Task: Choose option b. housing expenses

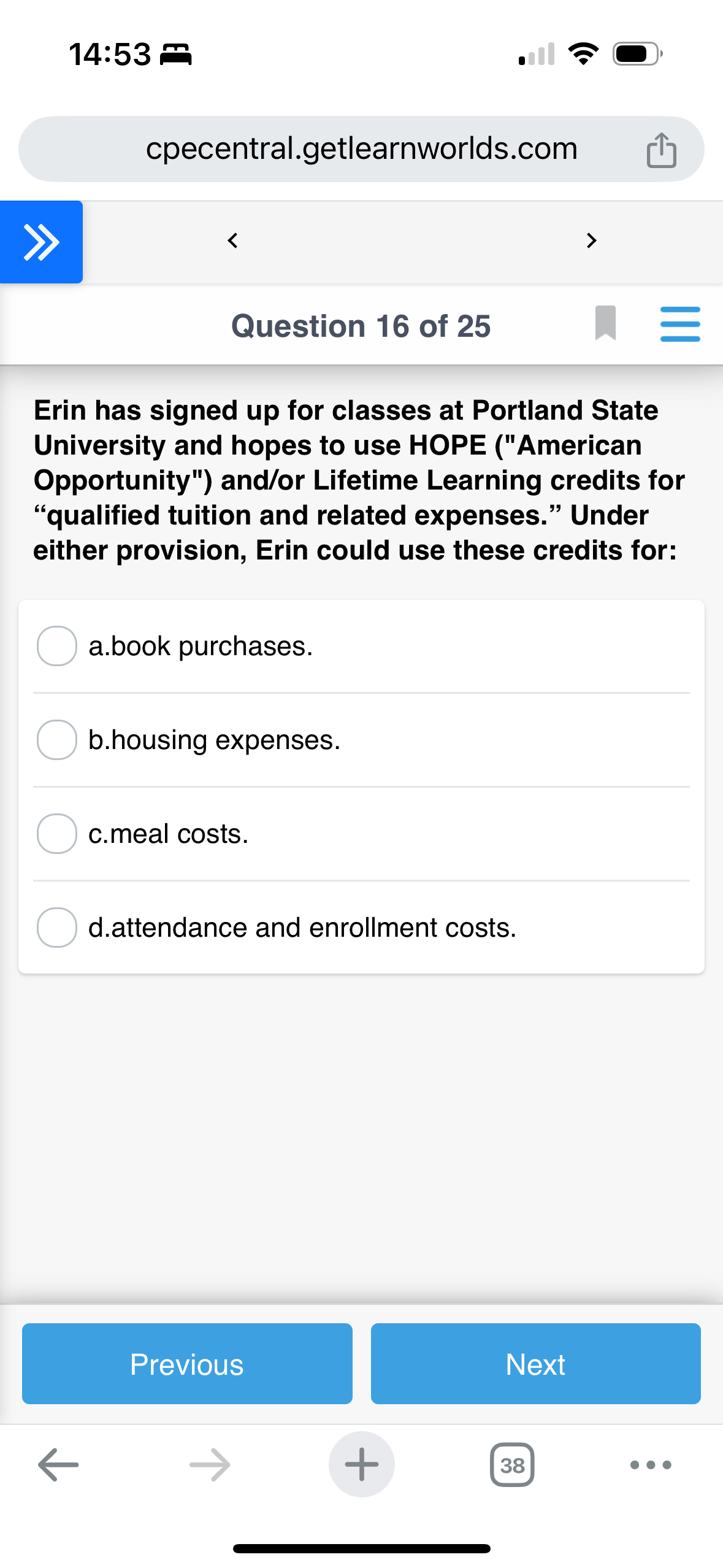Action: coord(57,740)
